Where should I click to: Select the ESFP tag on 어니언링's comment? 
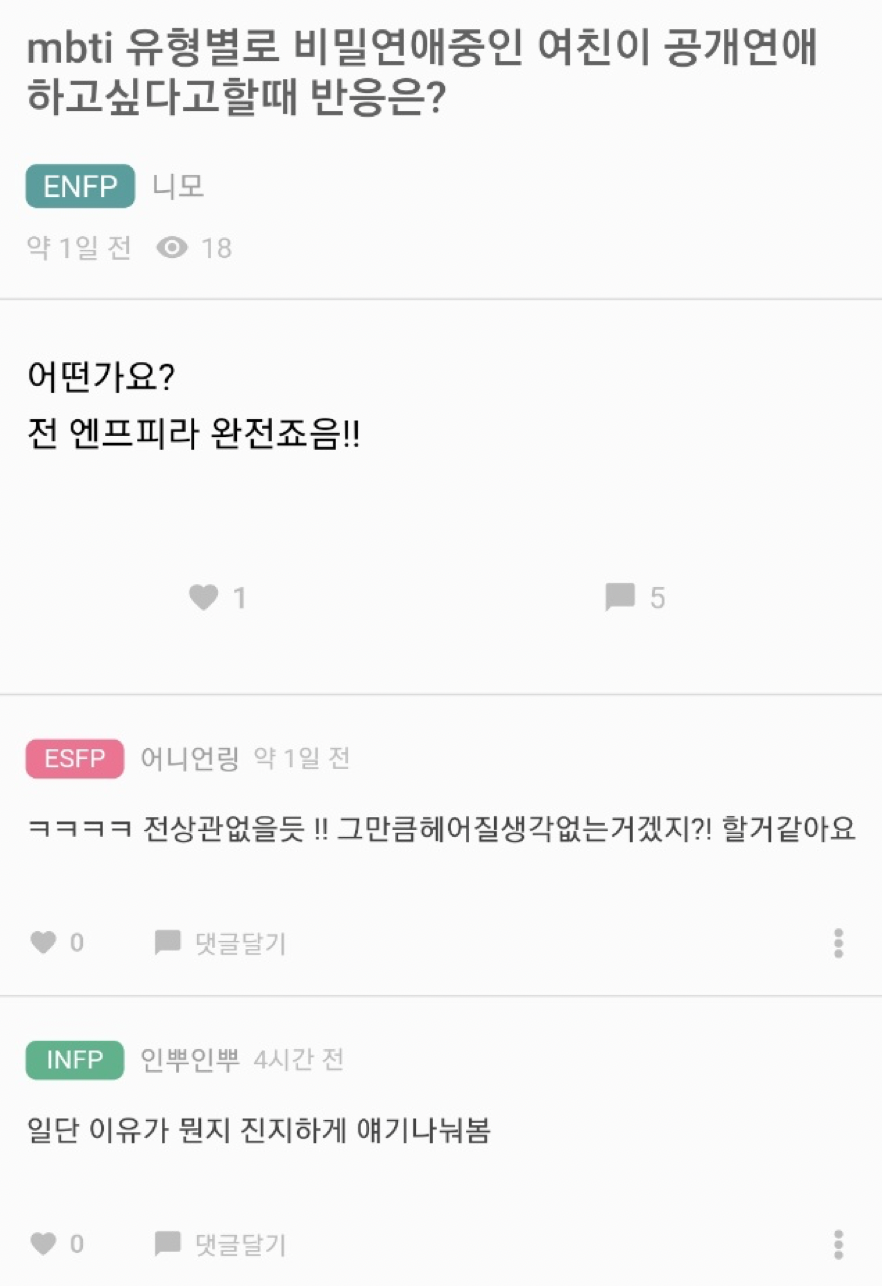(x=74, y=759)
